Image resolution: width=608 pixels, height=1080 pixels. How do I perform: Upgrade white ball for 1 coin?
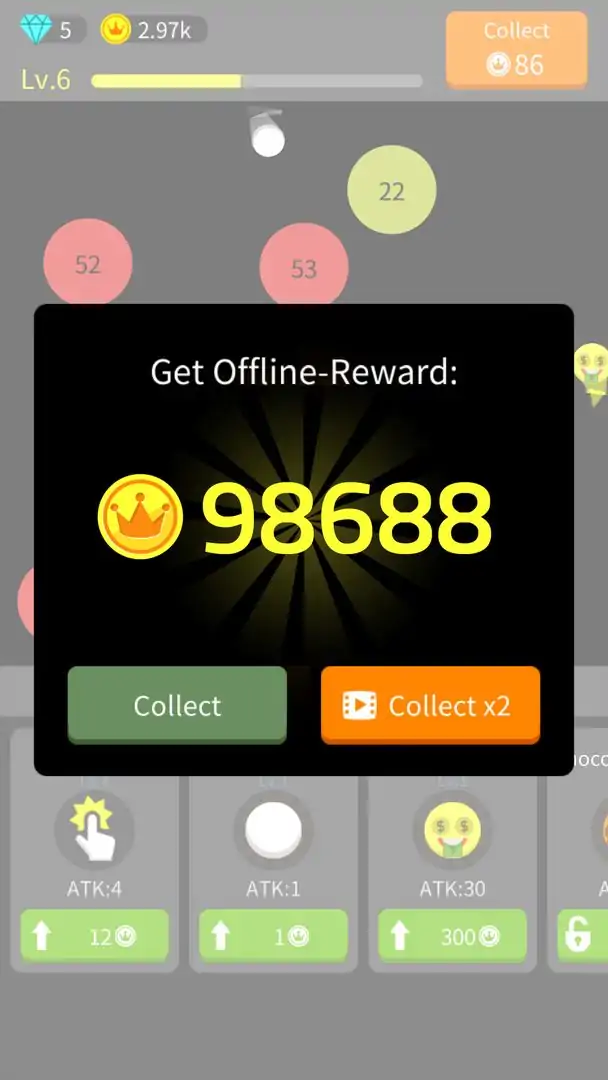[x=273, y=936]
